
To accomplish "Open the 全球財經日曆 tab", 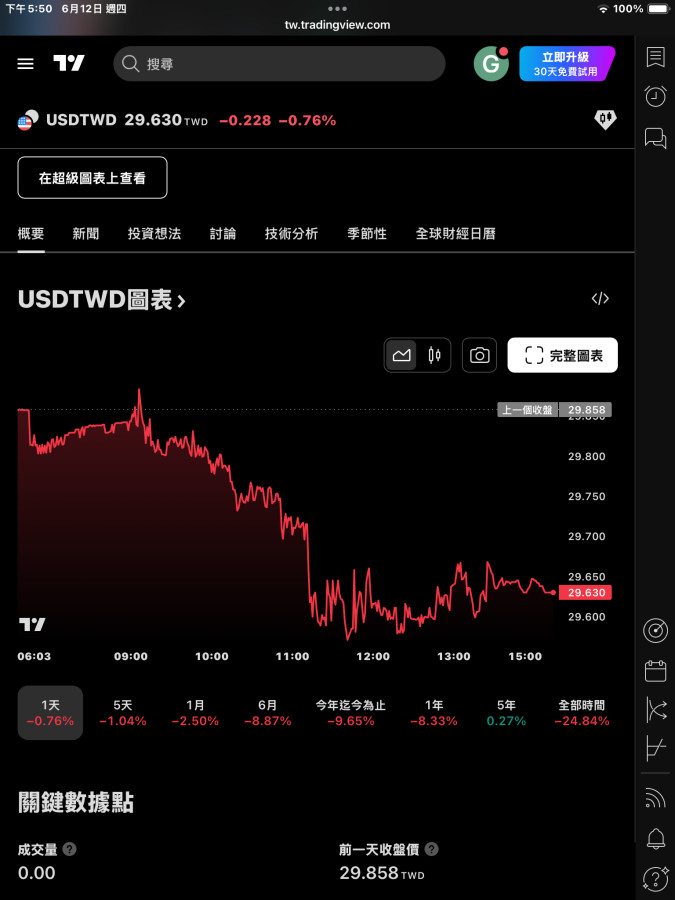I will 455,234.
